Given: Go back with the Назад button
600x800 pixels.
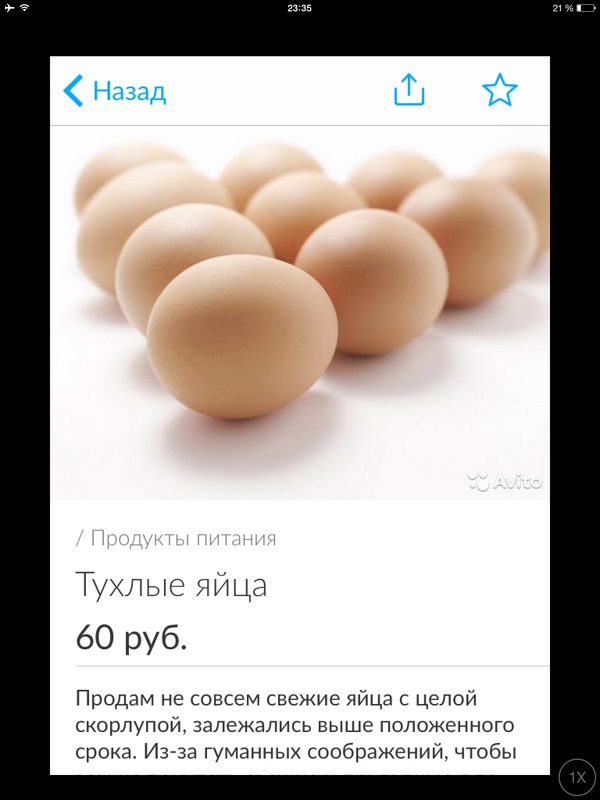Looking at the screenshot, I should [114, 92].
